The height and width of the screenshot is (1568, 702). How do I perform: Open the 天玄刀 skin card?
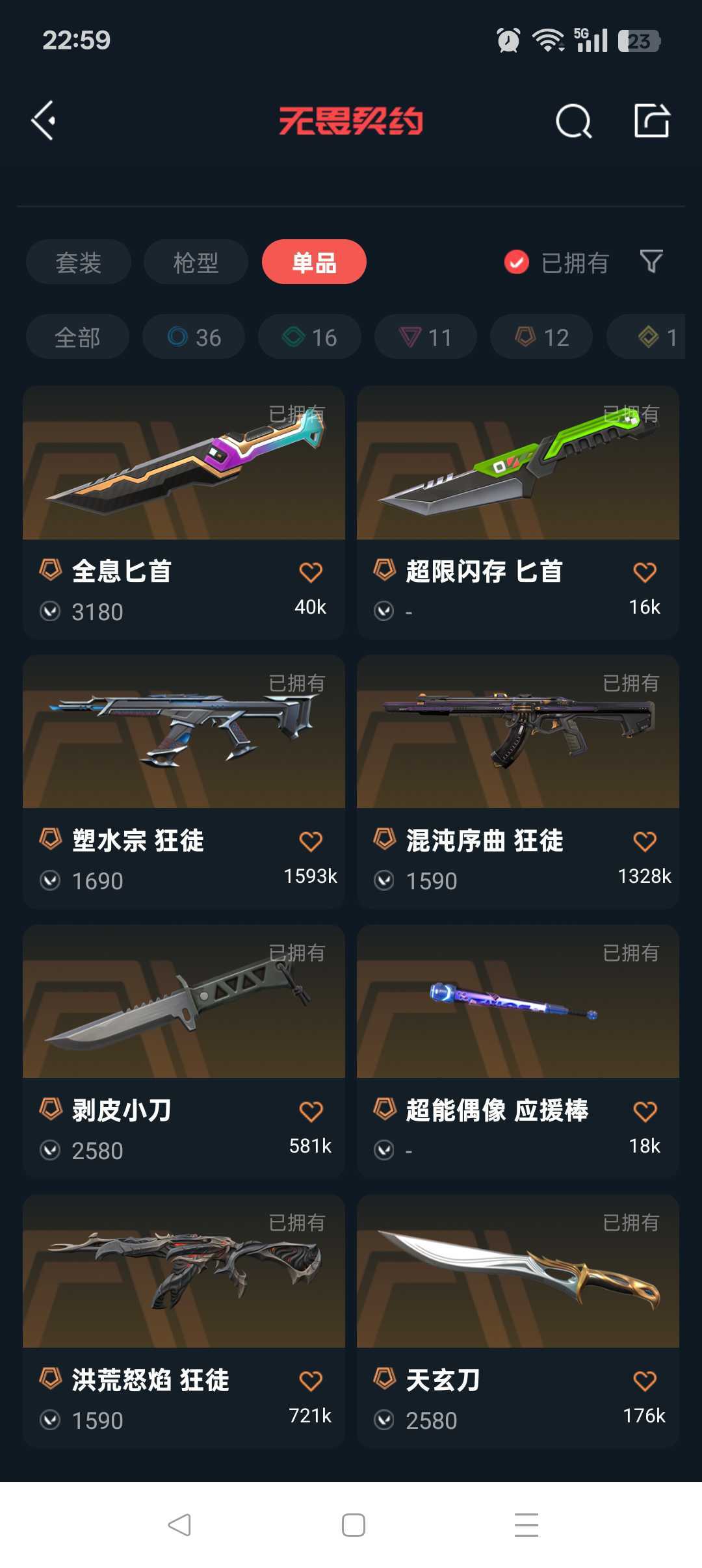[518, 1321]
